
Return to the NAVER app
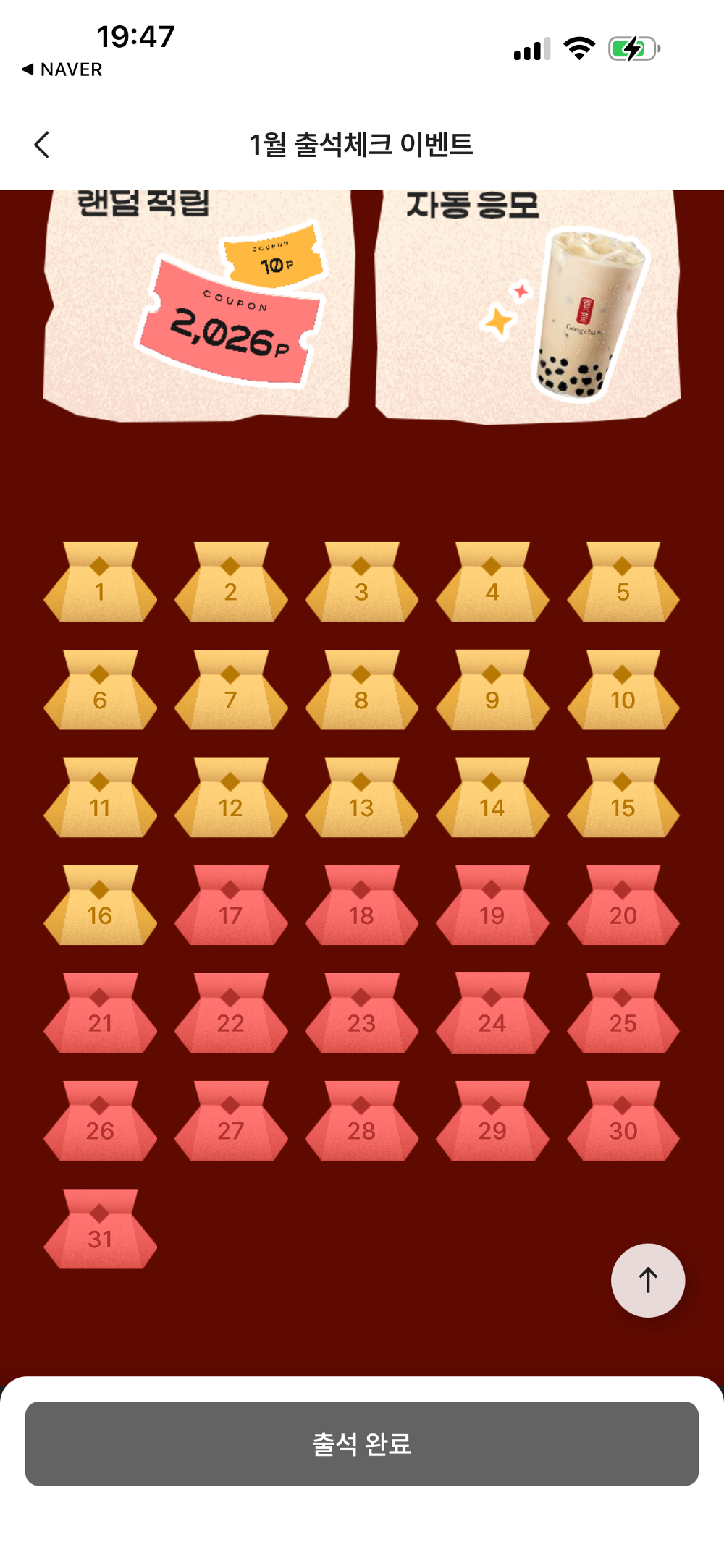tap(62, 69)
